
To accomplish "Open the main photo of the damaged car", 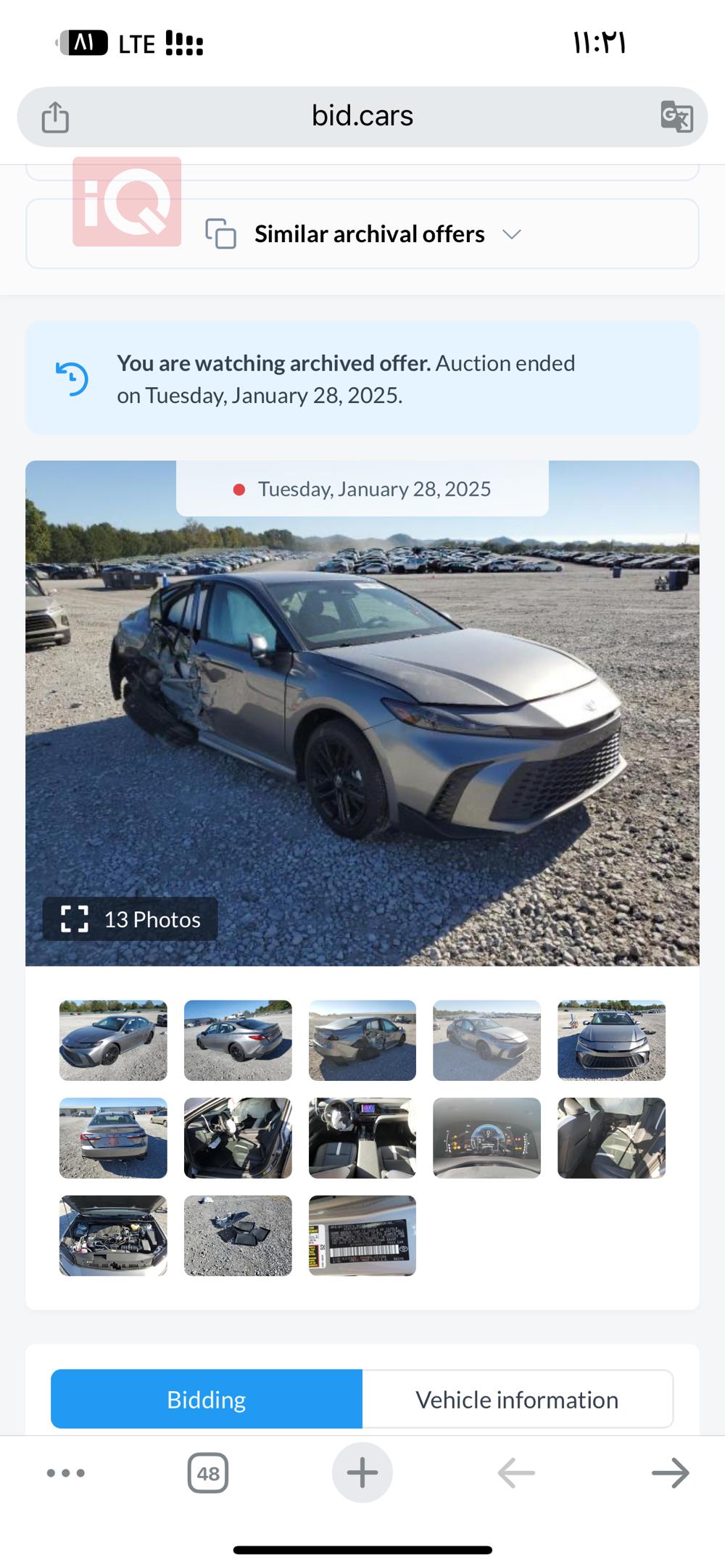I will tap(362, 714).
